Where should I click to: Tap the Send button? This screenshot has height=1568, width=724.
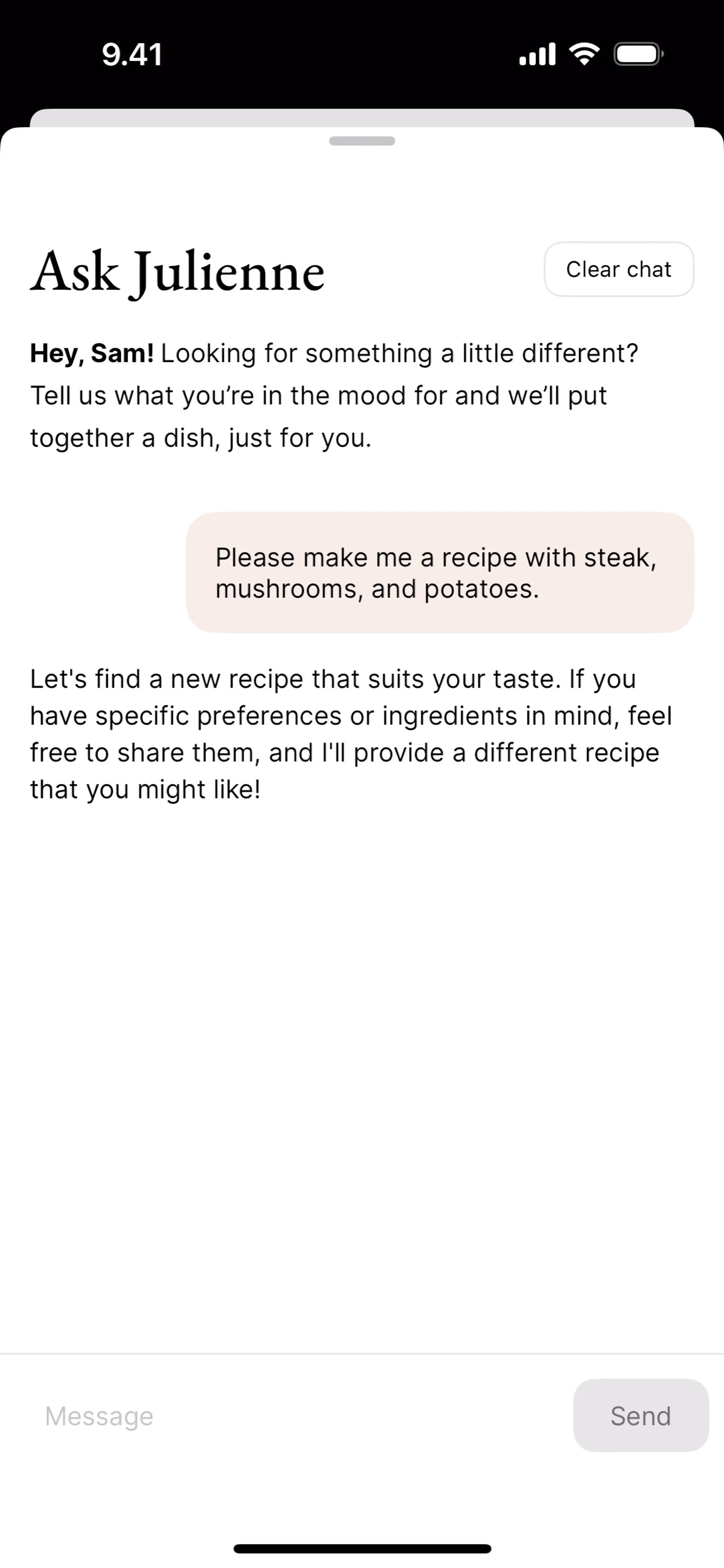(641, 1416)
